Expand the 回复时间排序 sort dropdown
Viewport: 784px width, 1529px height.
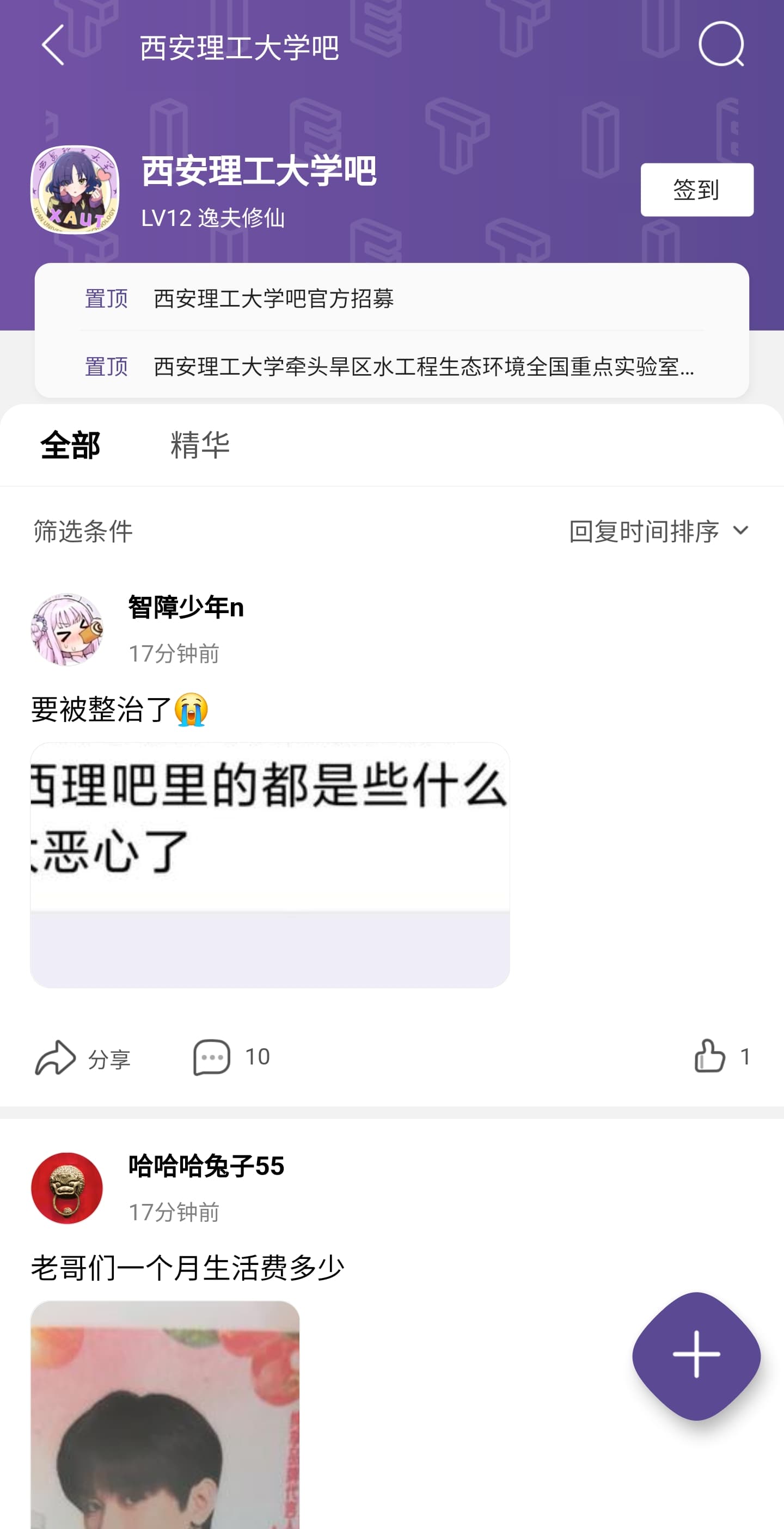659,531
